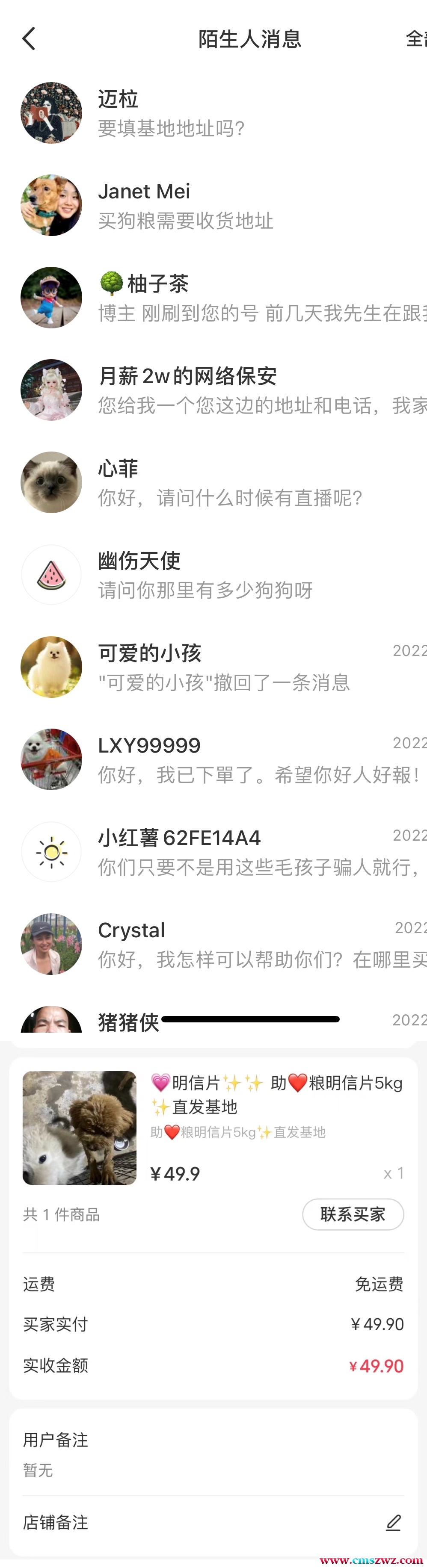Open the conversation with Crystal

[243, 945]
